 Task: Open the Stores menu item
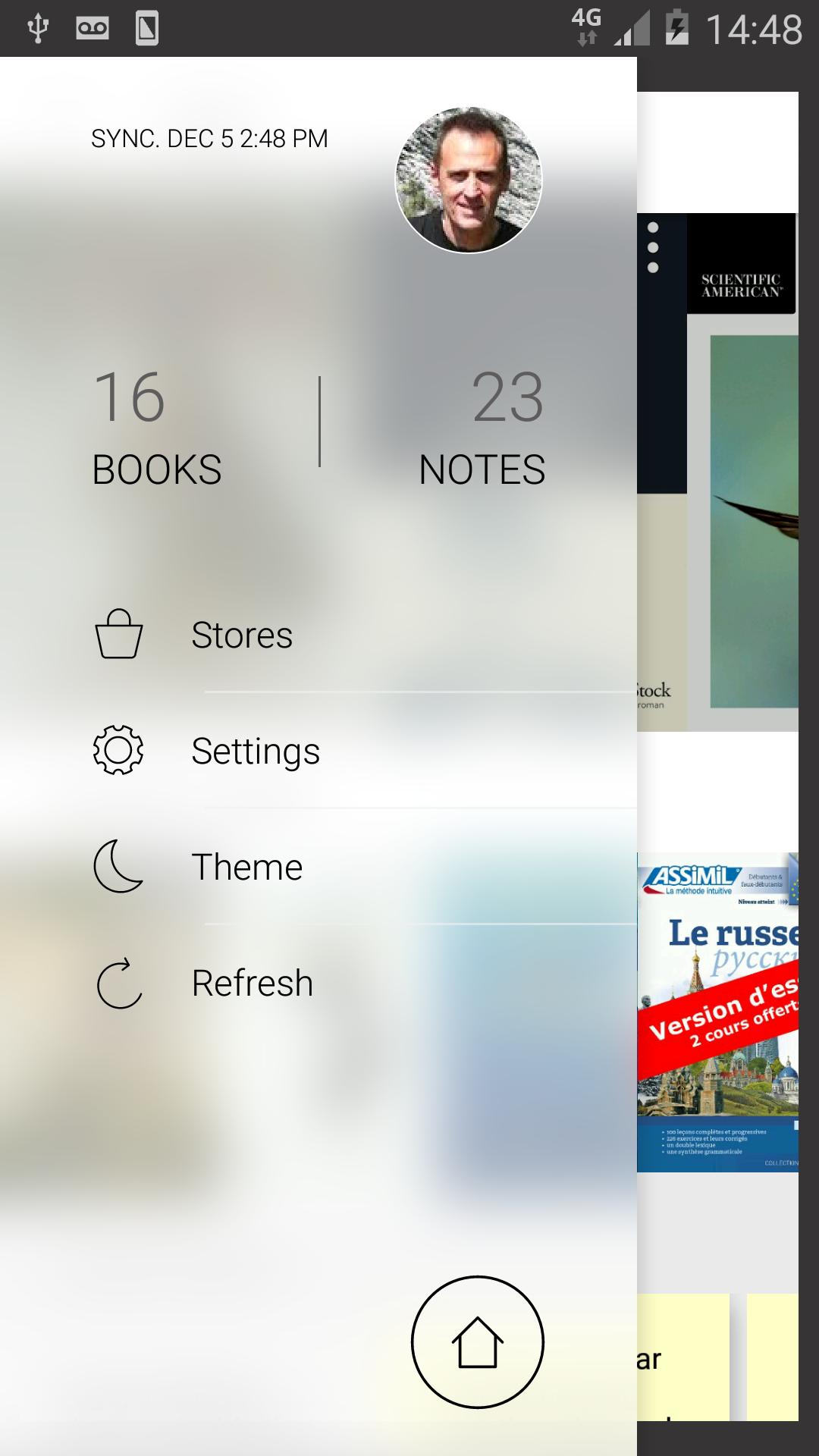point(241,635)
